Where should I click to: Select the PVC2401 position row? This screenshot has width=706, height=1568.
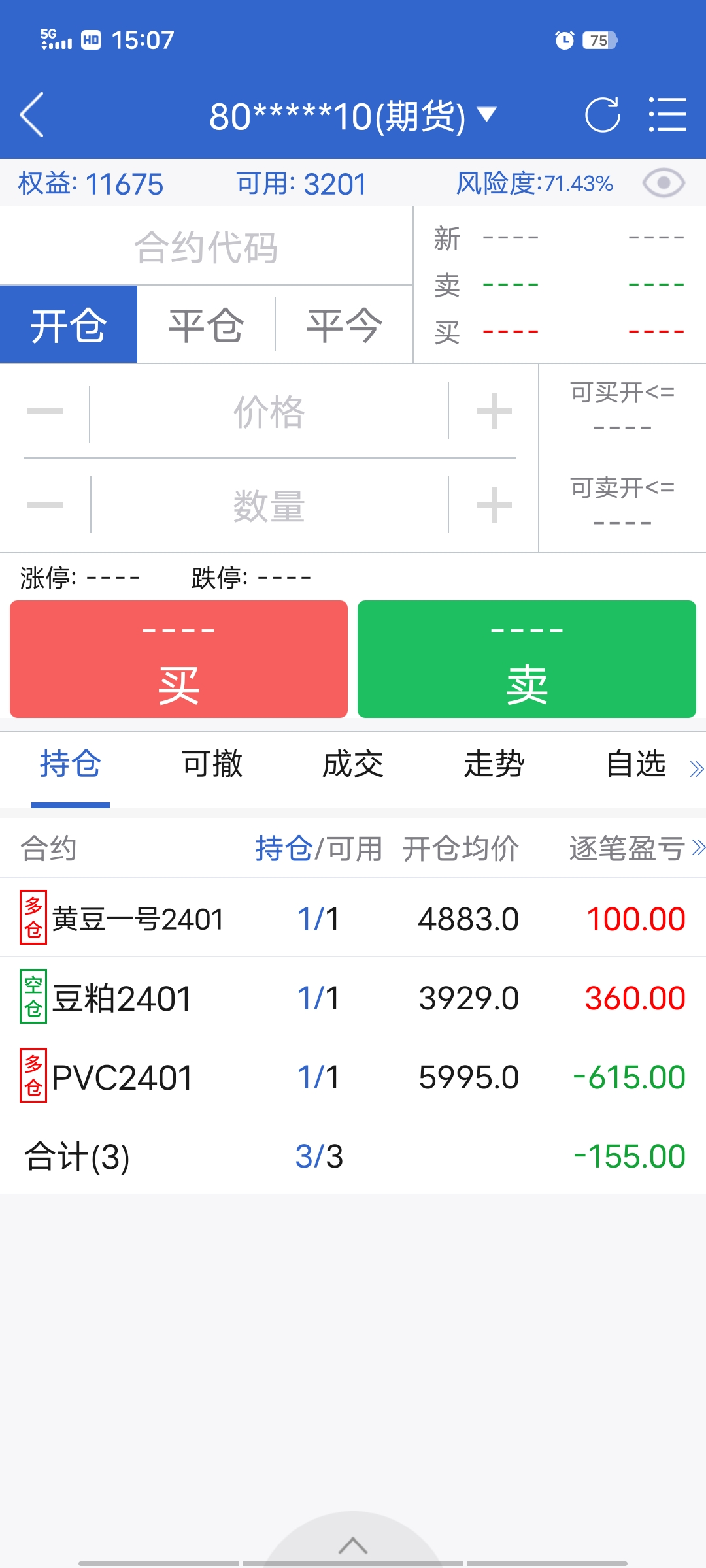[353, 1077]
